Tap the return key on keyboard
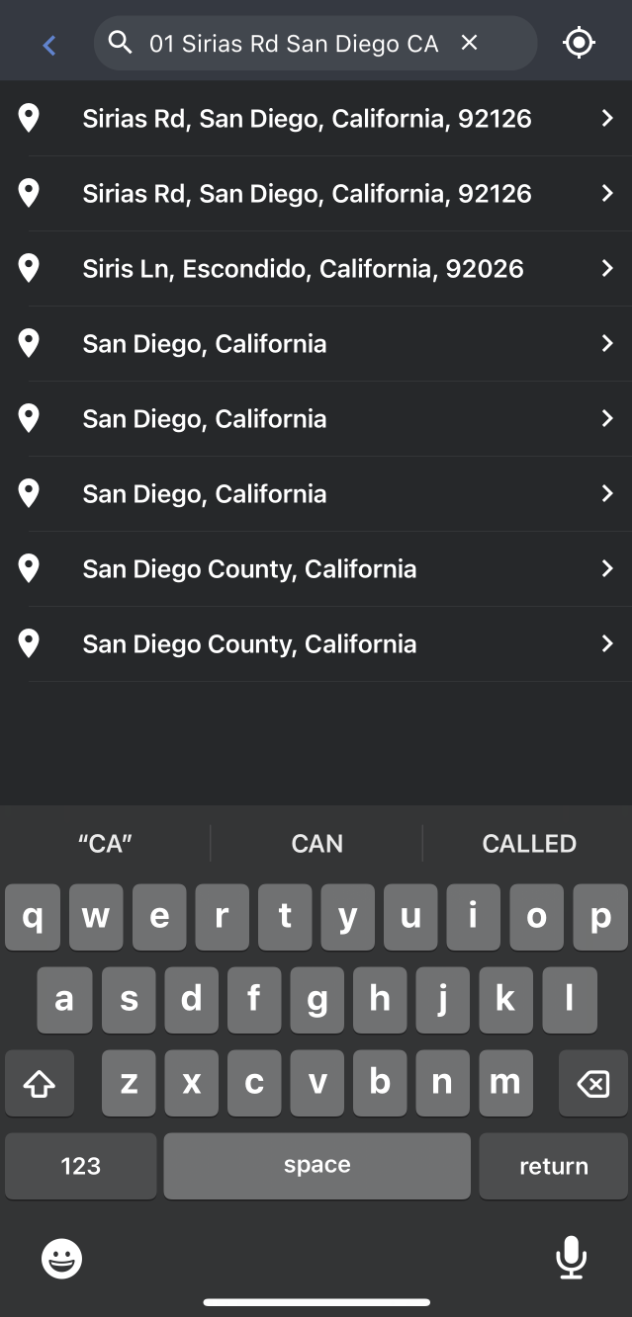The height and width of the screenshot is (1317, 632). pos(553,1166)
